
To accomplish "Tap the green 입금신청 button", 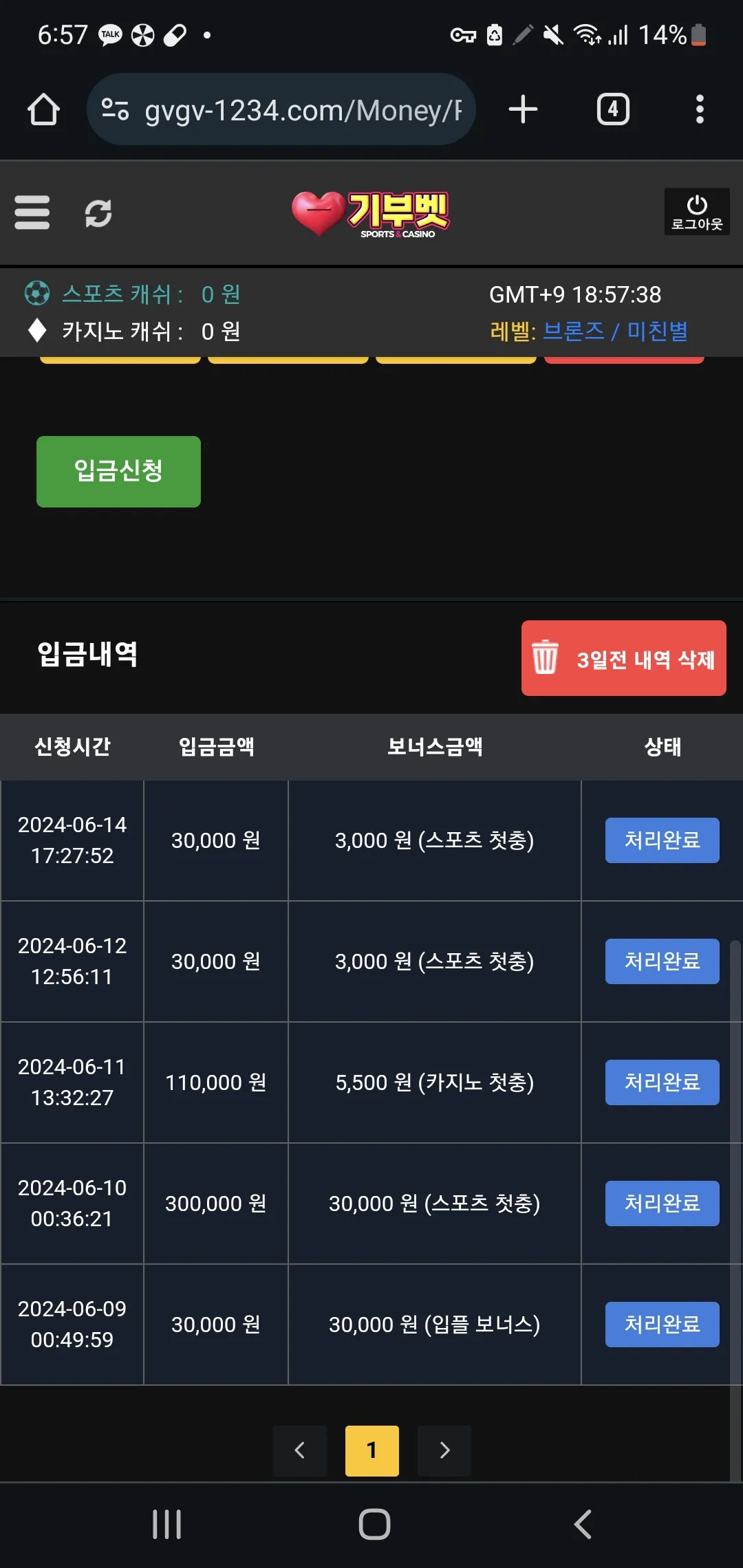I will (118, 472).
